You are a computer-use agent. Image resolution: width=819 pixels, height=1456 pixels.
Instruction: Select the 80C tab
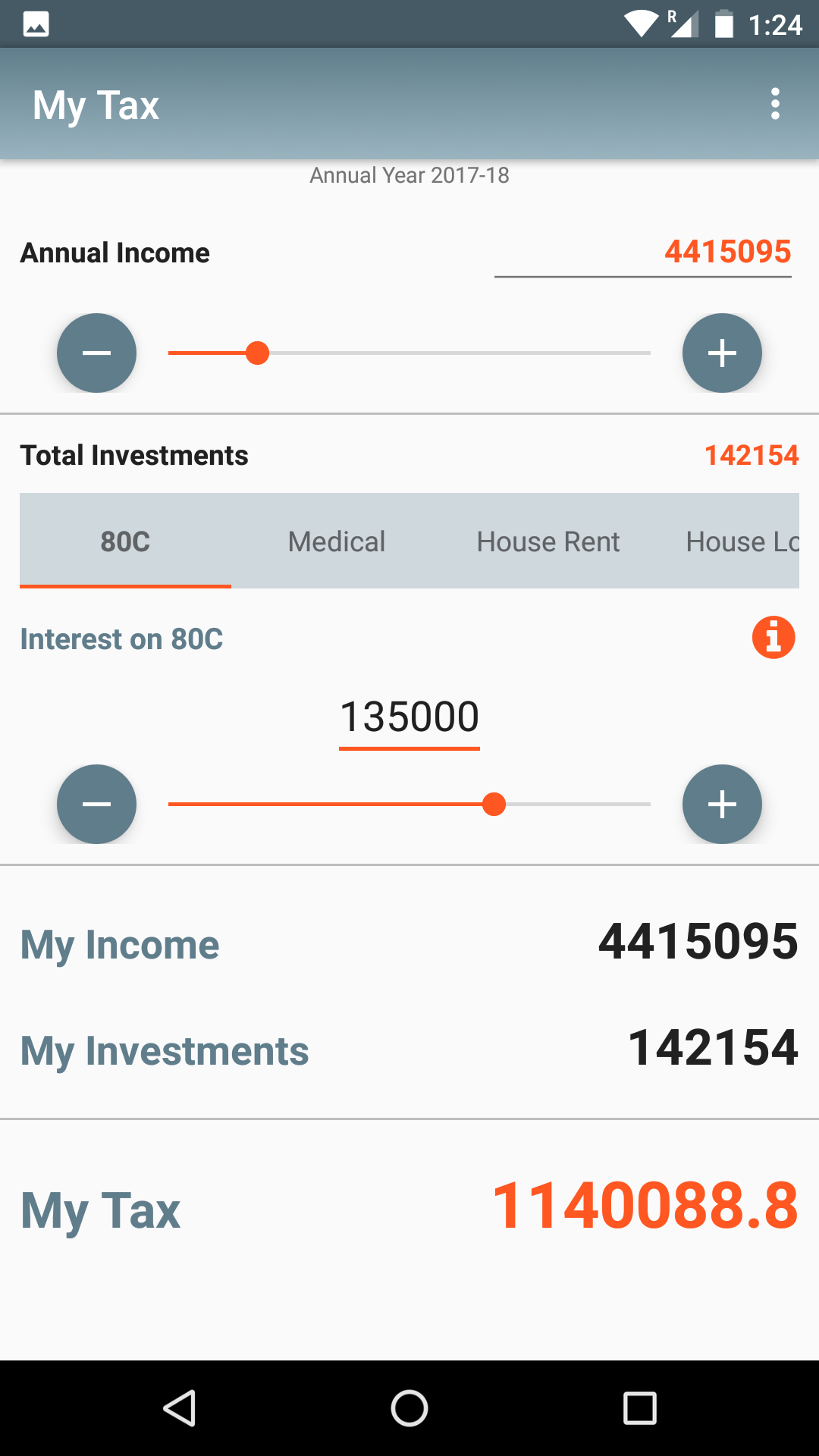[126, 541]
